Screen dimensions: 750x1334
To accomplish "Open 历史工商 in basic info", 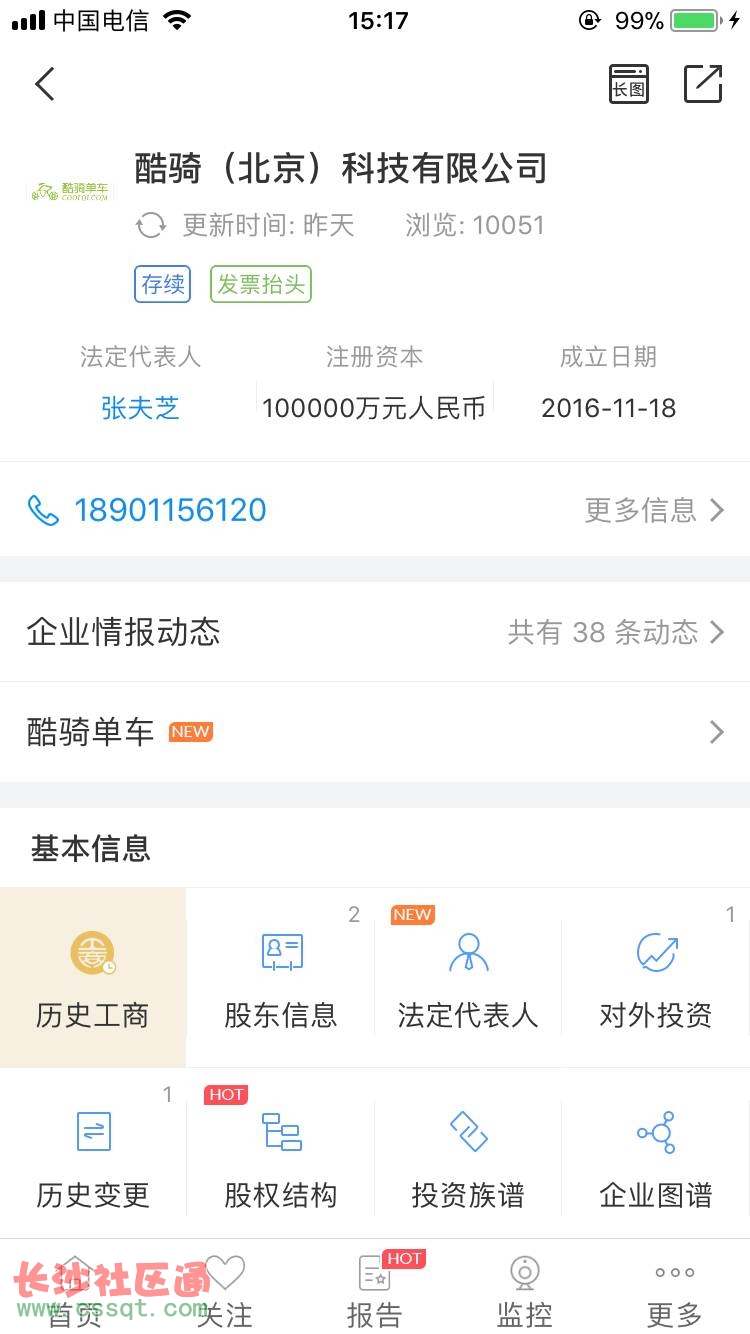I will (x=93, y=978).
